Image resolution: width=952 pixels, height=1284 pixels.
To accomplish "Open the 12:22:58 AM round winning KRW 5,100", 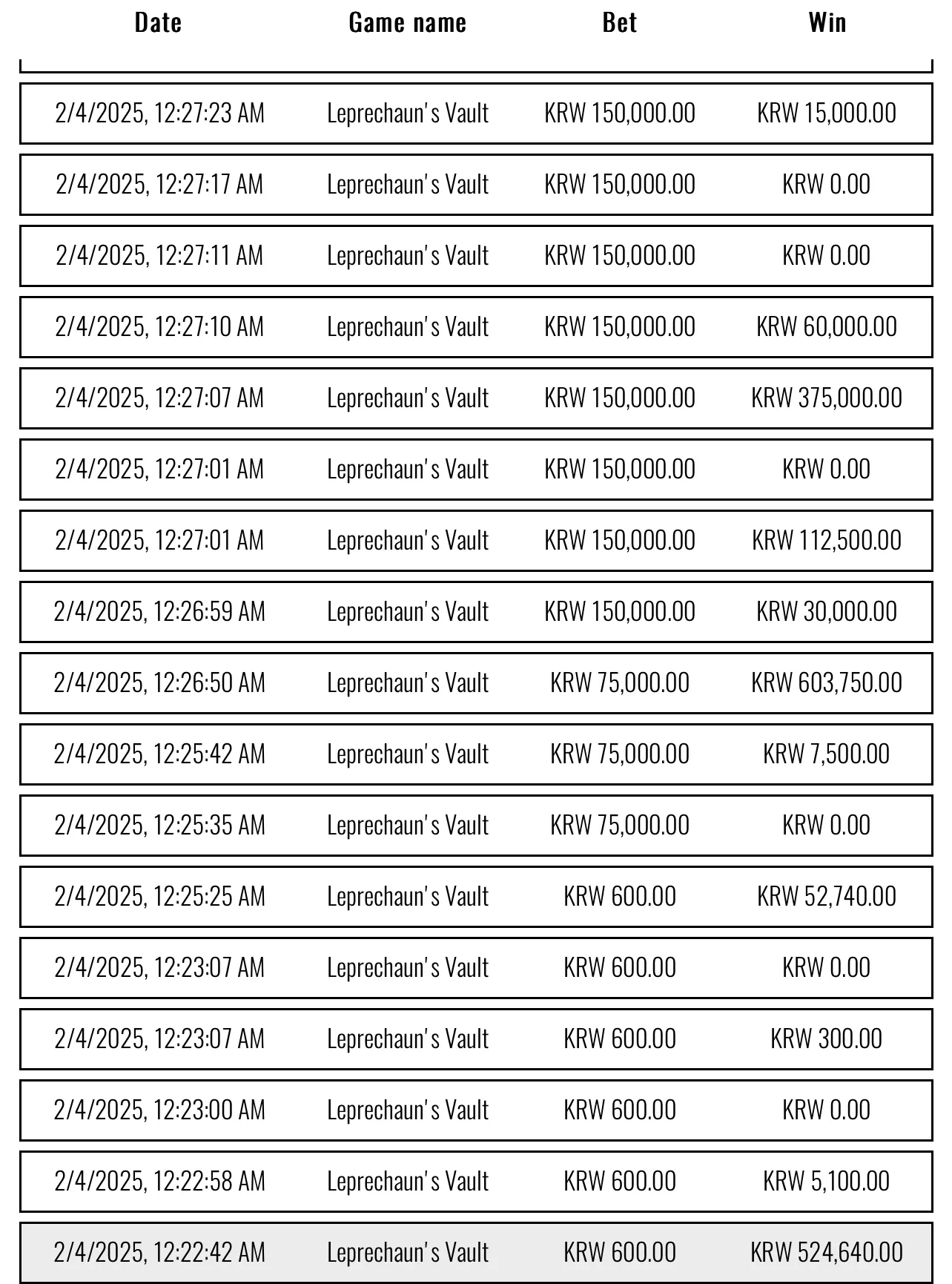I will [476, 1182].
